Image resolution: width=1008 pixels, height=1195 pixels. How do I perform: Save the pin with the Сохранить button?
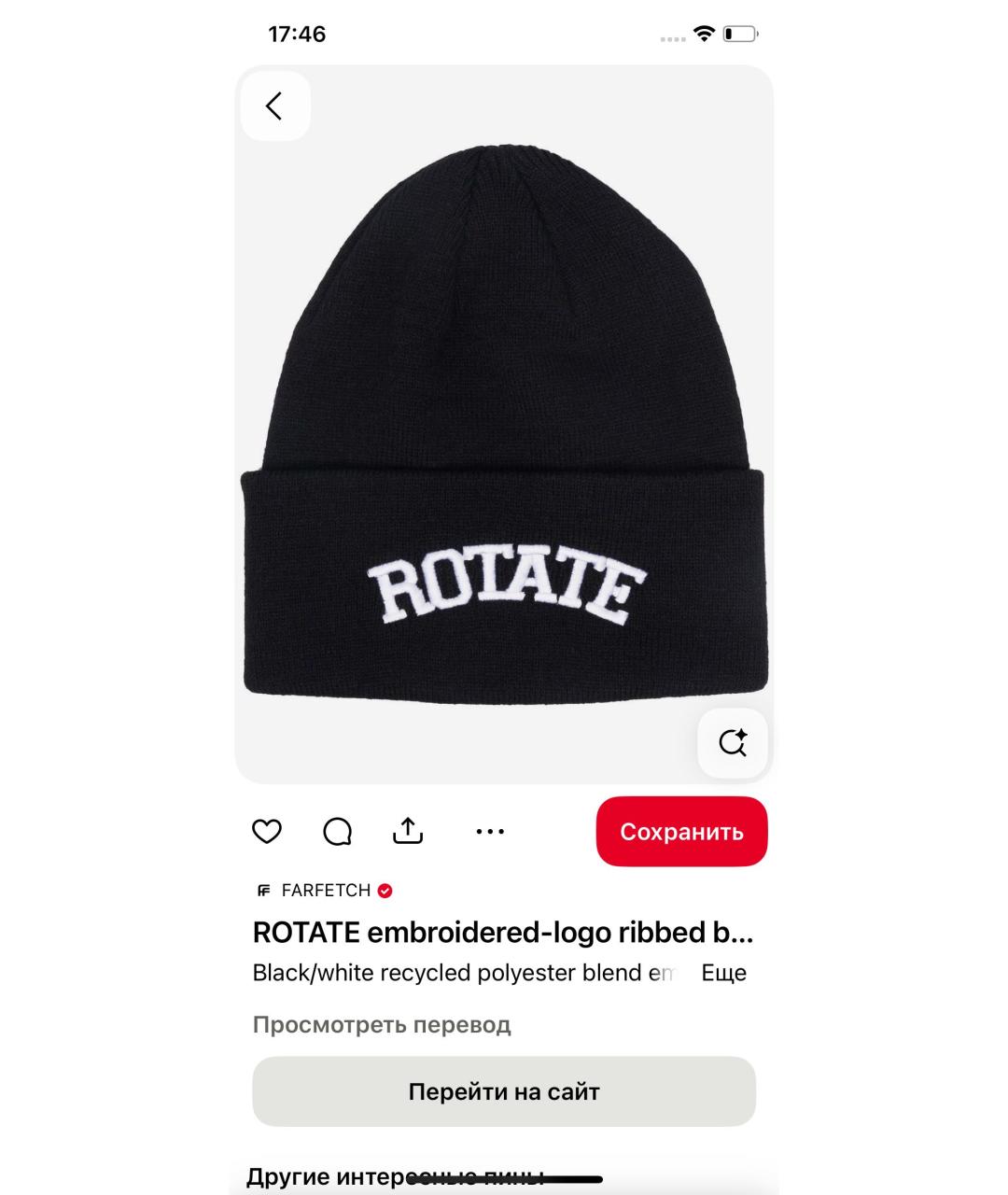[681, 831]
